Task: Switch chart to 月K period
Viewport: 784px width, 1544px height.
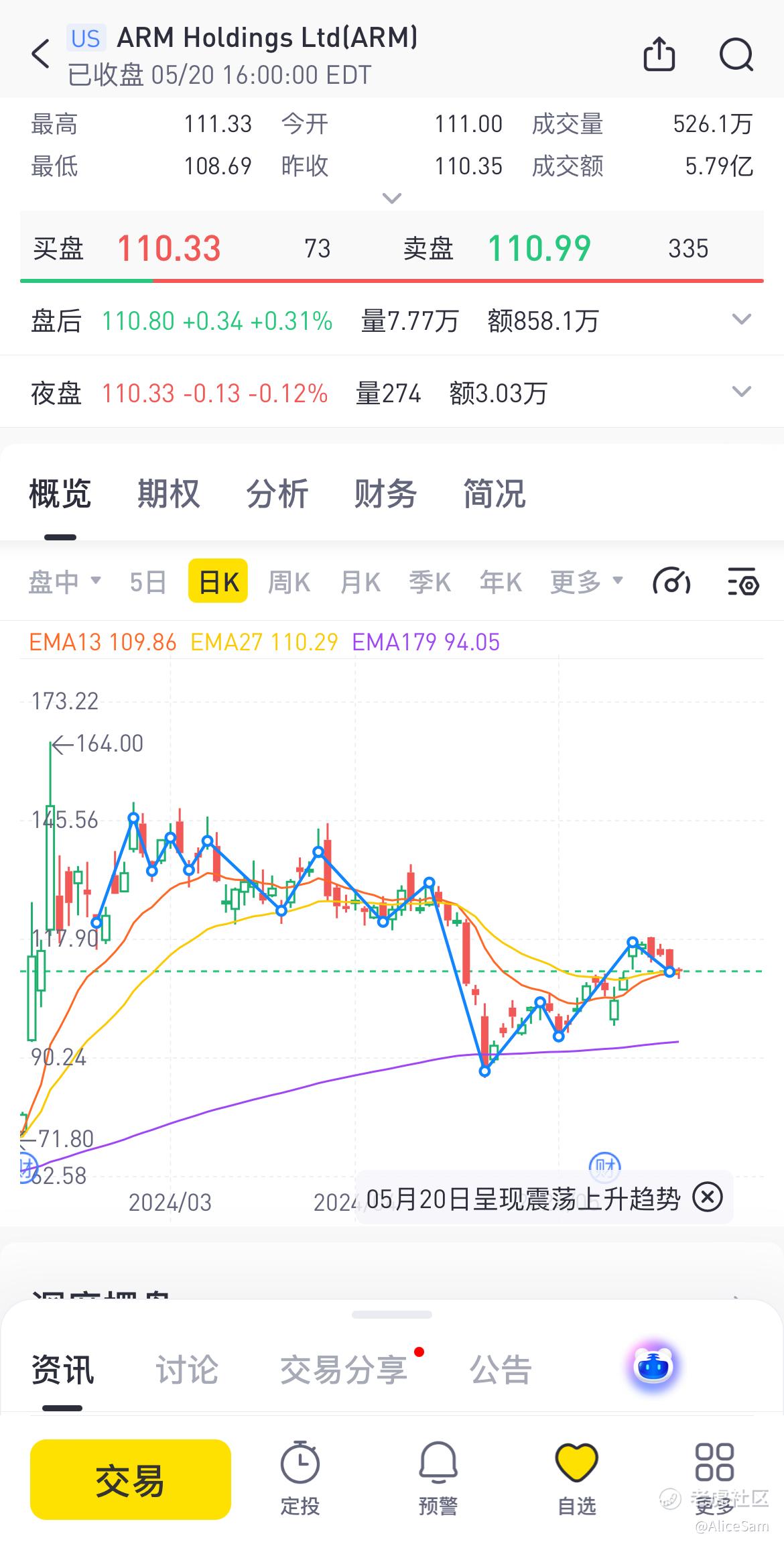Action: pyautogui.click(x=361, y=581)
